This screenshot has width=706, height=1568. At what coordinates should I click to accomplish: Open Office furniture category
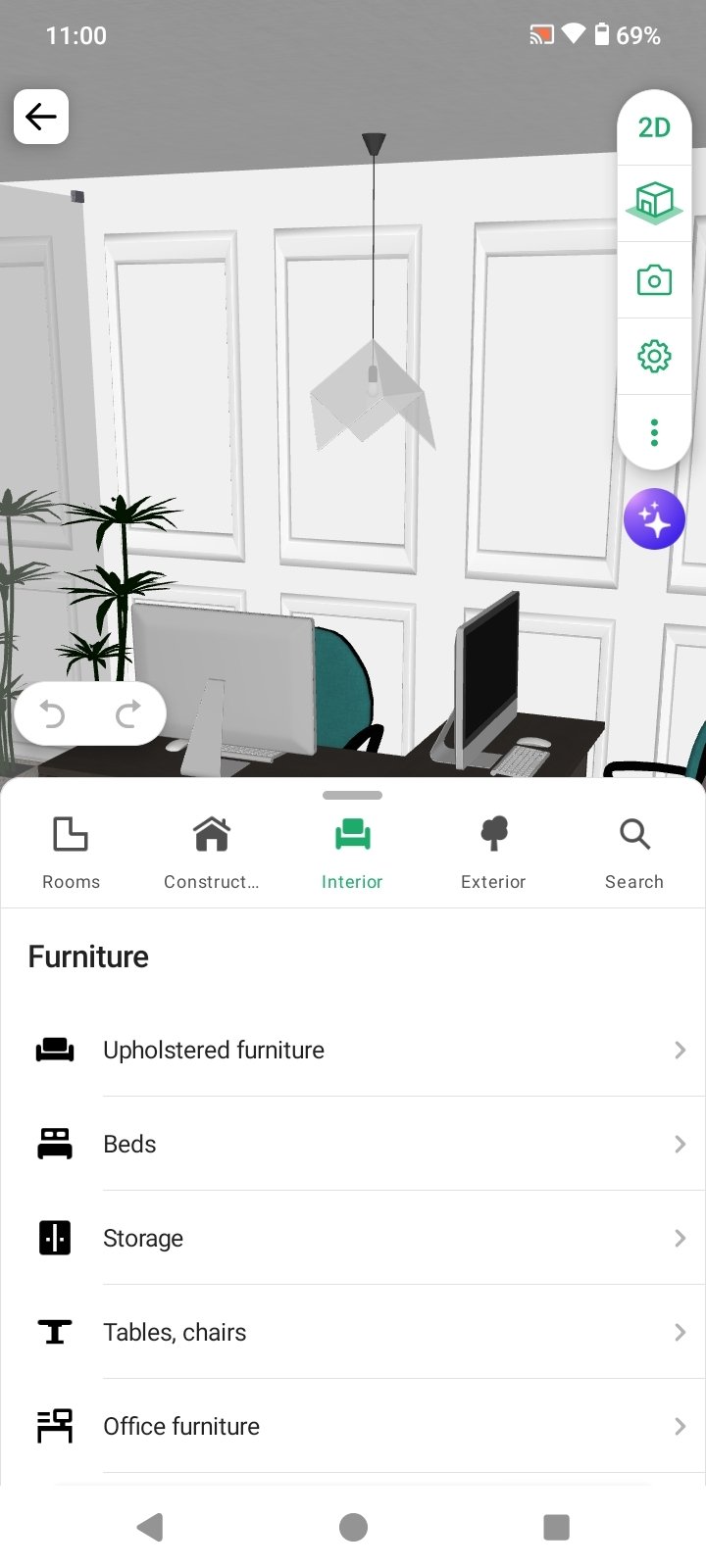click(x=353, y=1426)
